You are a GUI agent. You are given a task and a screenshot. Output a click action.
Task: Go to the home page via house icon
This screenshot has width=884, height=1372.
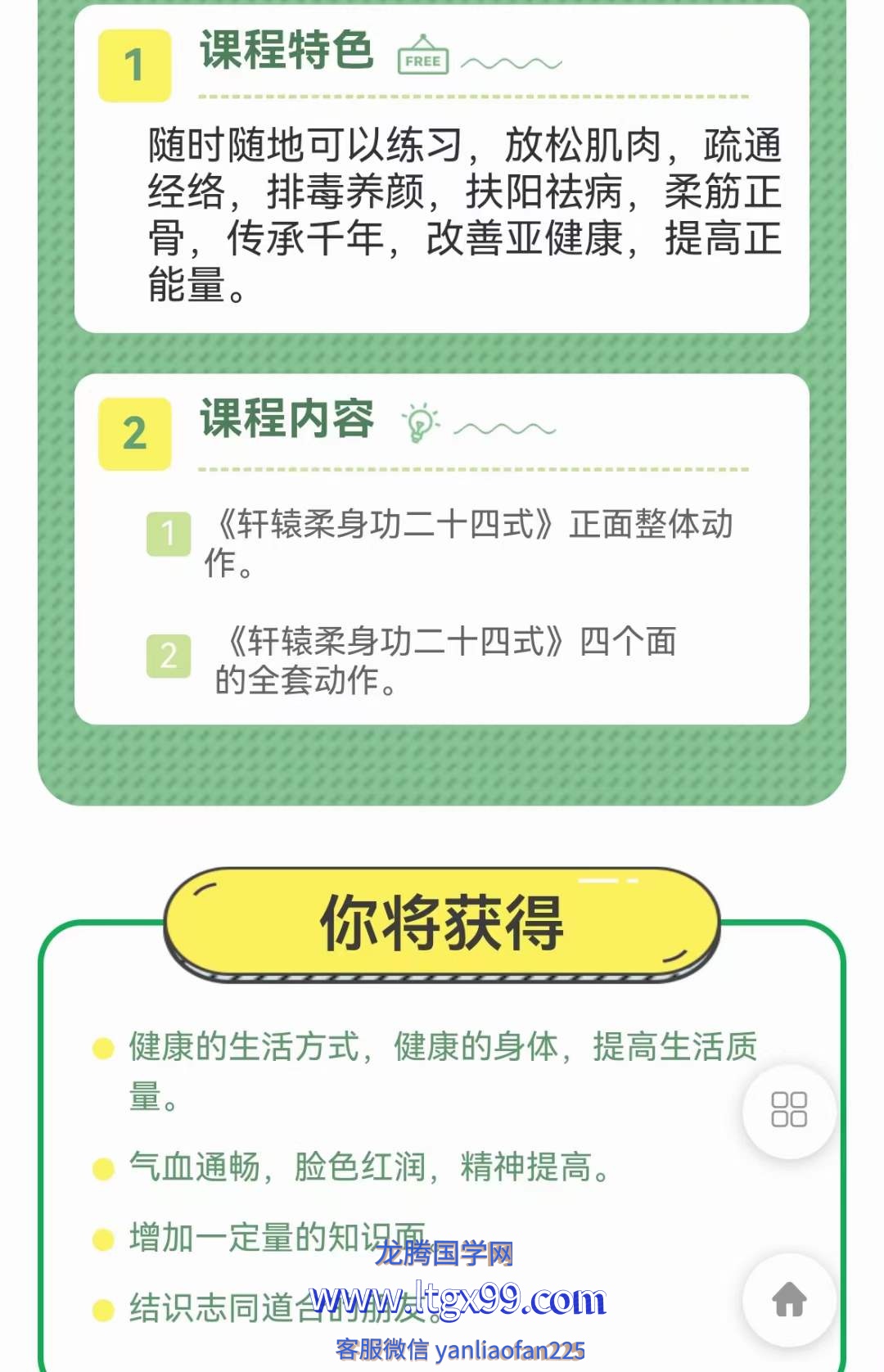(x=789, y=1299)
